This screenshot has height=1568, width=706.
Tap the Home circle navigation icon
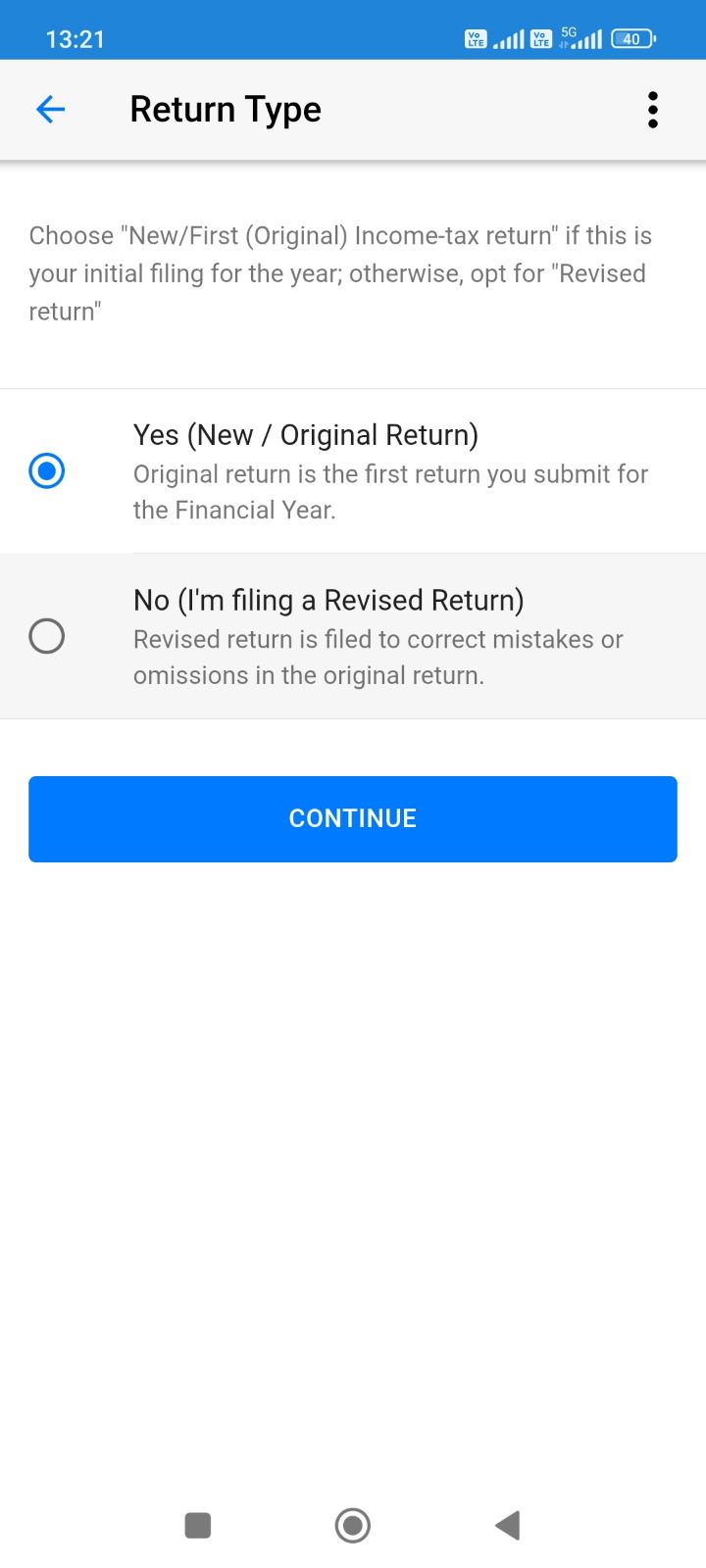[x=352, y=1525]
